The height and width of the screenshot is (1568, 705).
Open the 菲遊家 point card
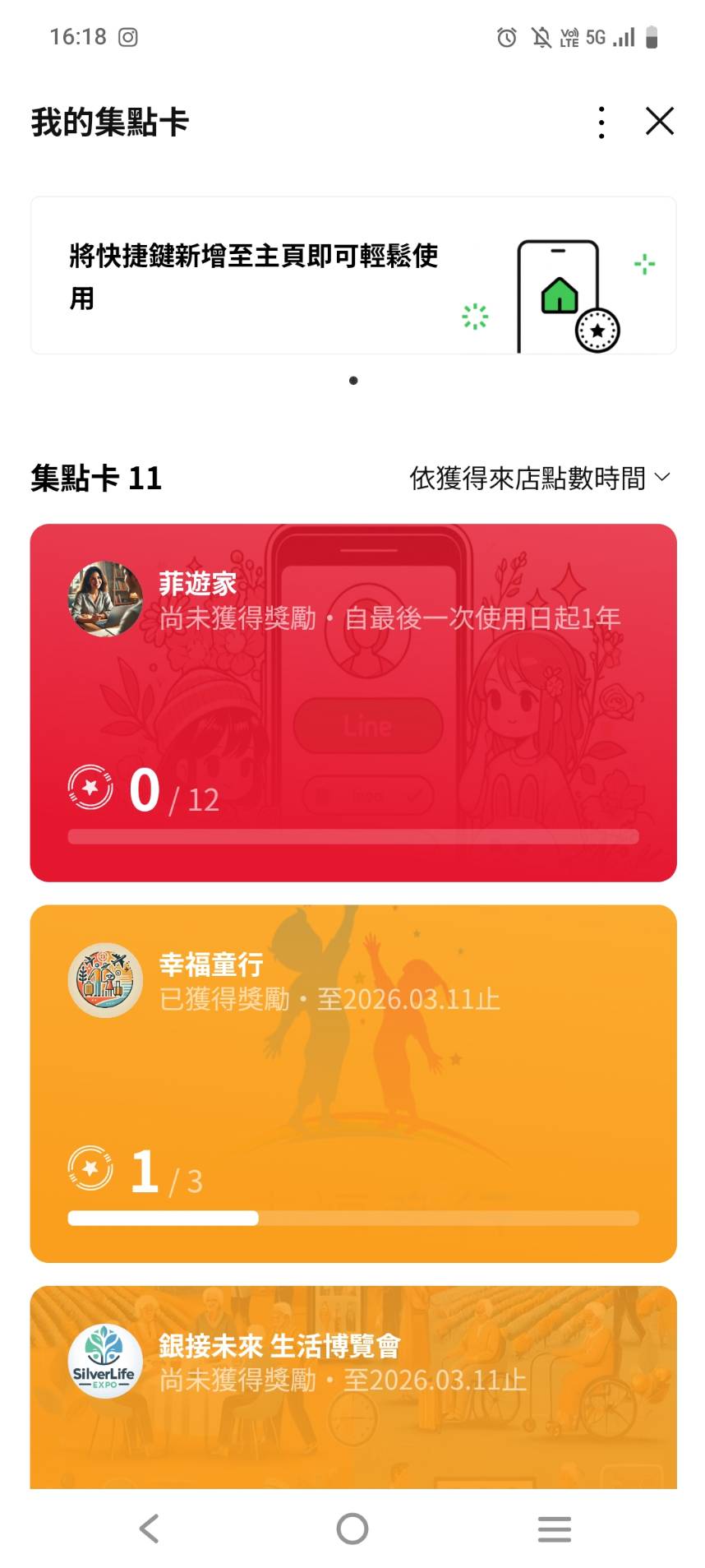(x=352, y=703)
